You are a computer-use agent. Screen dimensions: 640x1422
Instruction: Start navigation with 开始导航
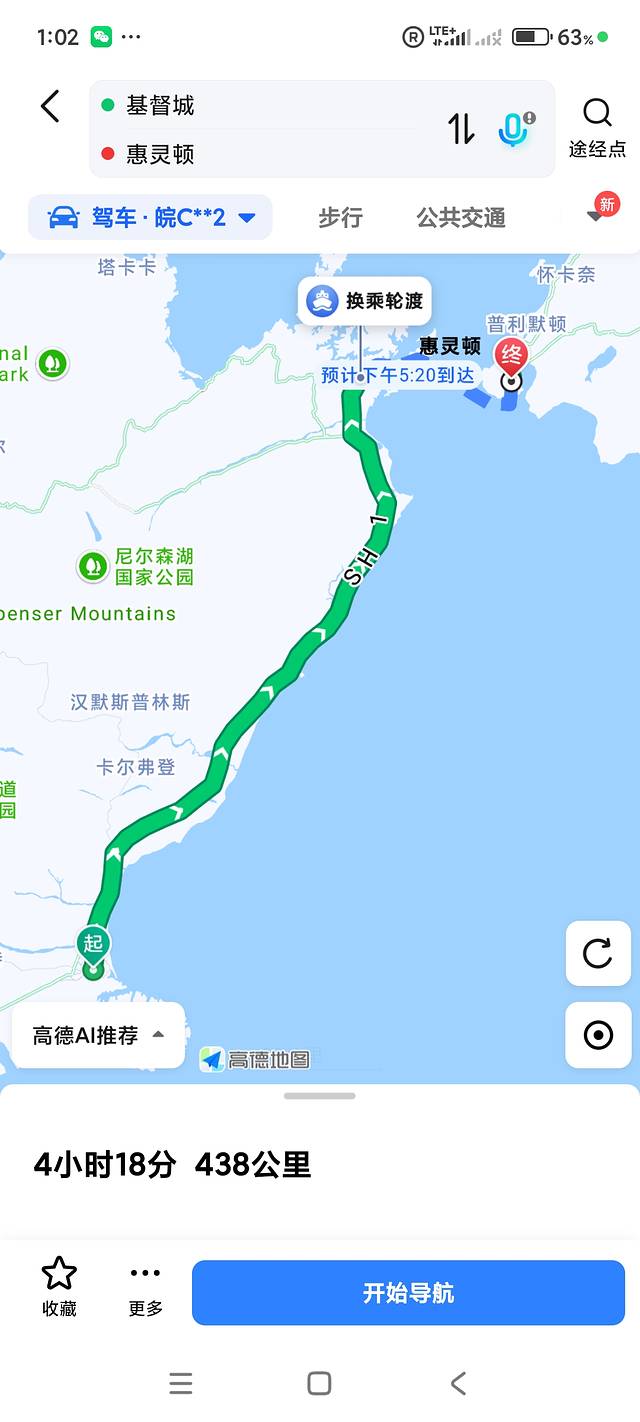click(x=408, y=1293)
